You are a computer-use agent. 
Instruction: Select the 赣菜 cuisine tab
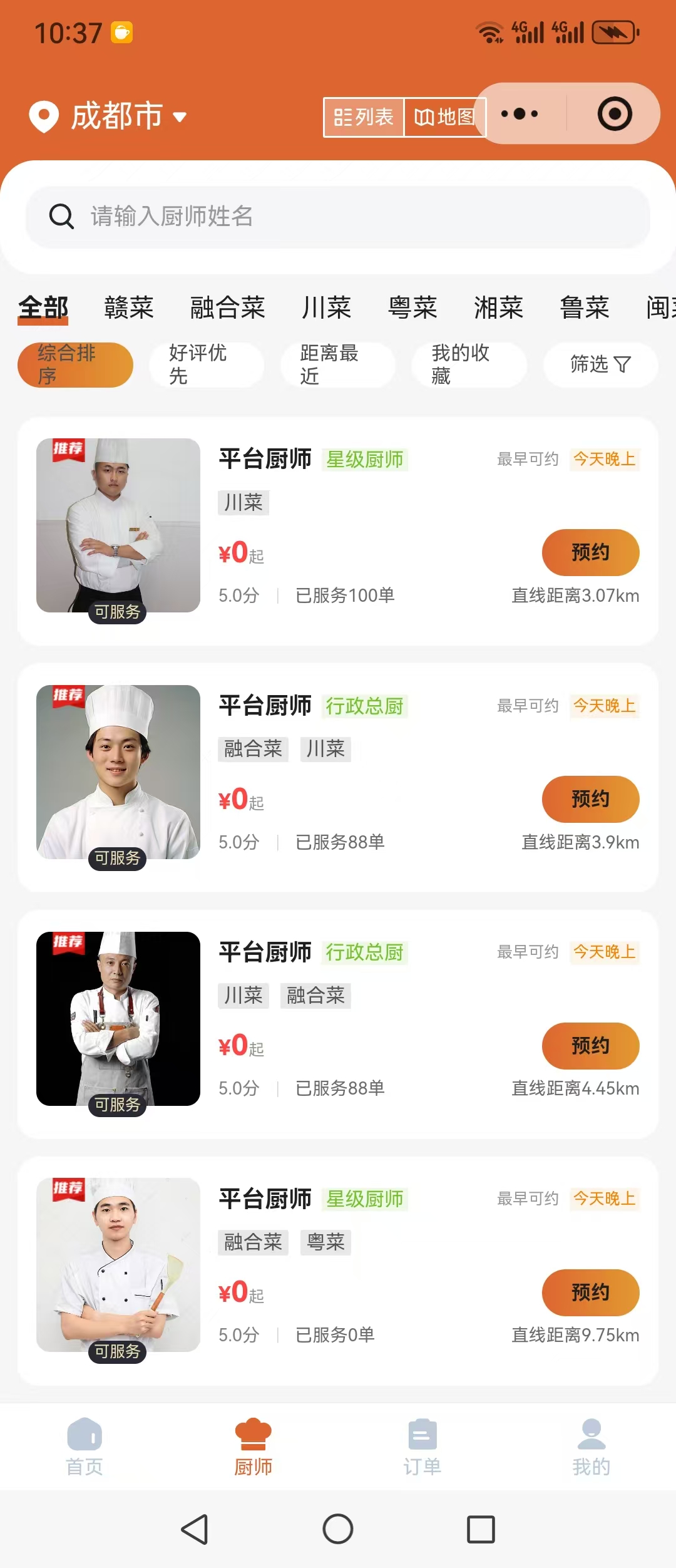coord(129,308)
